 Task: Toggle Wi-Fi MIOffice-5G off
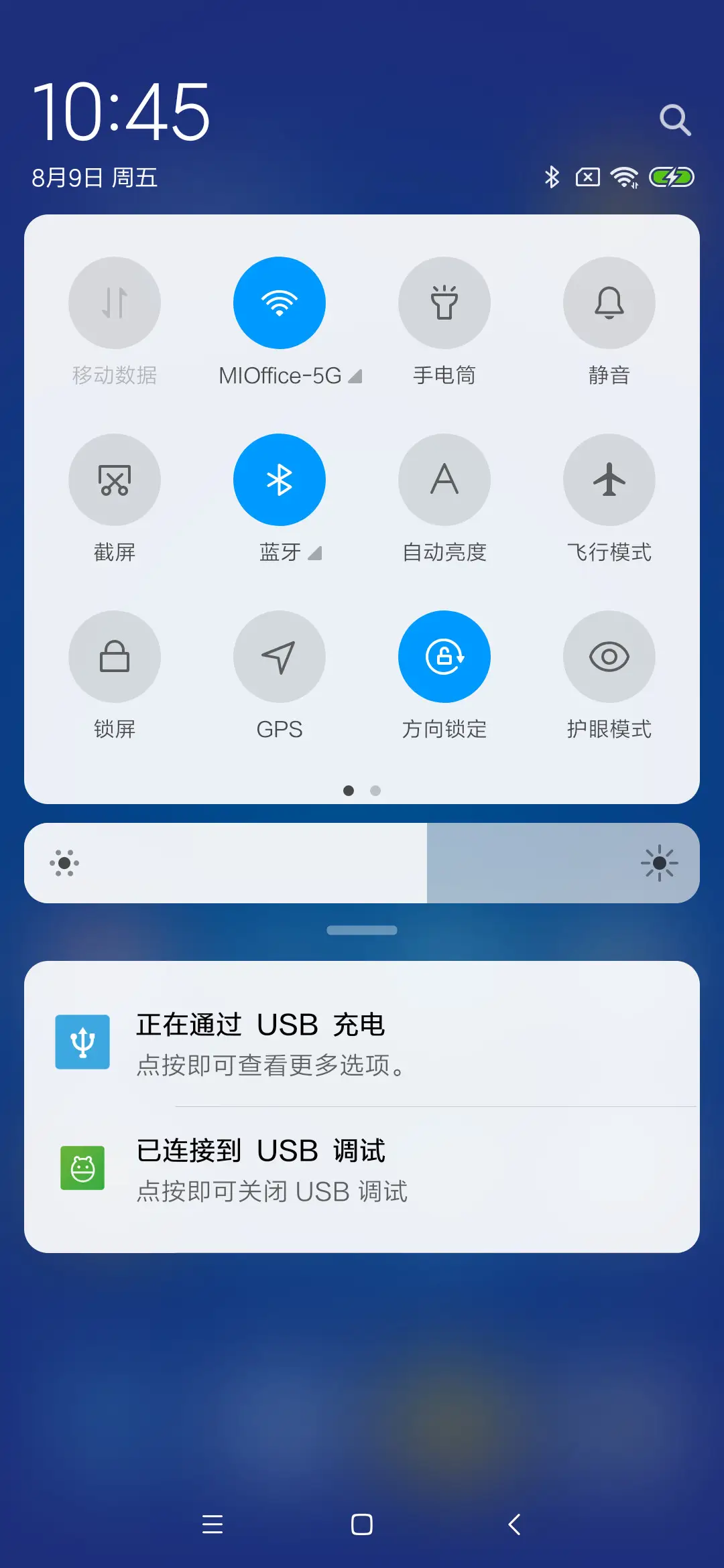[x=280, y=302]
